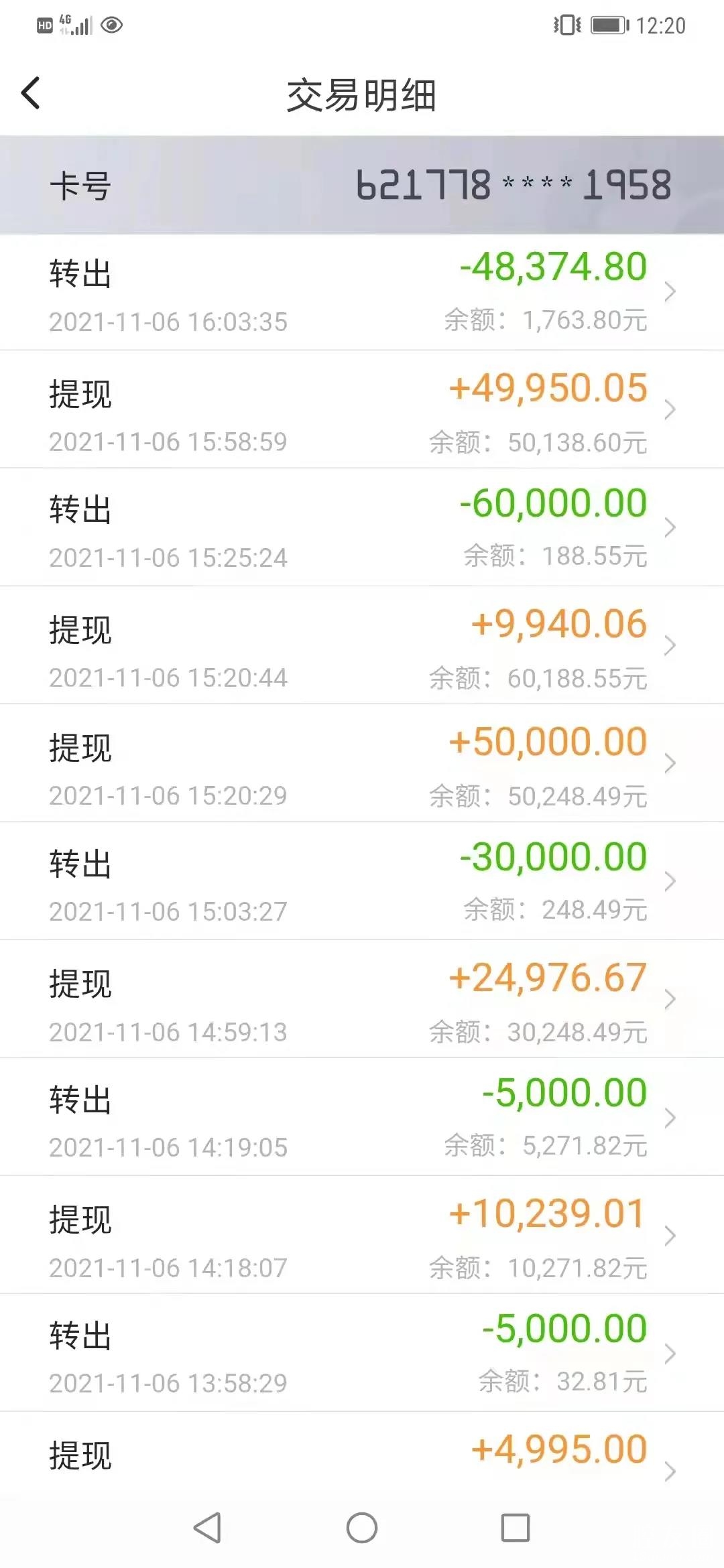Open the 转出 row dated 13:58:29

362,1354
